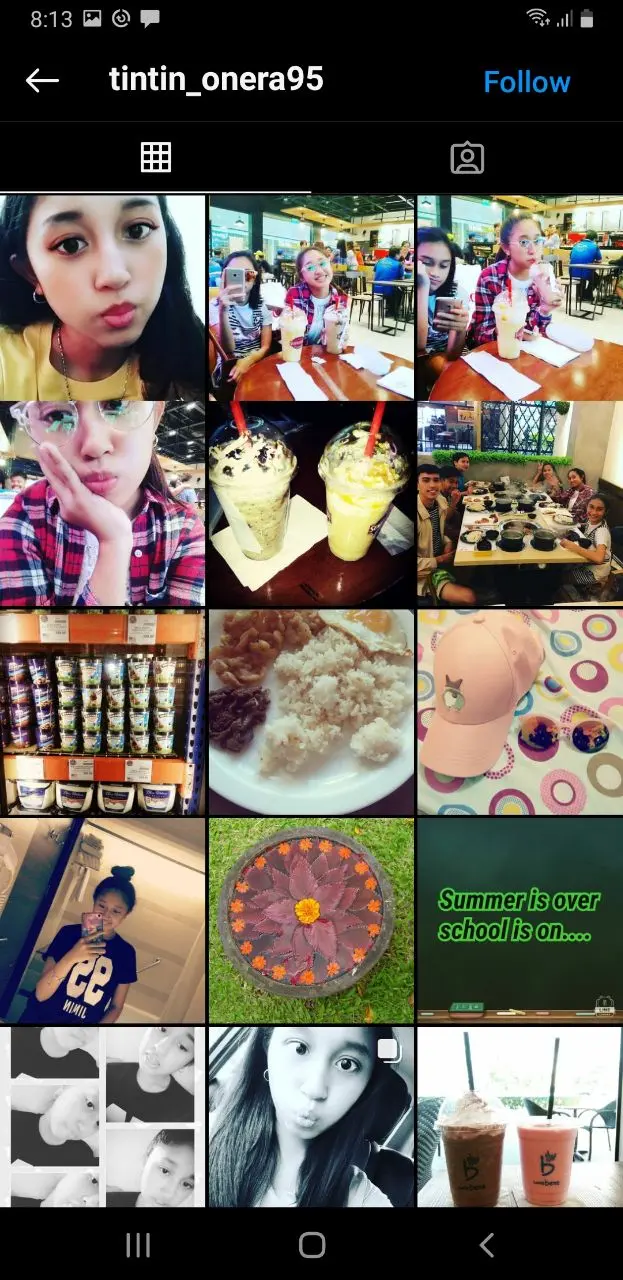The height and width of the screenshot is (1280, 623).
Task: Open the ice cream shelf post
Action: point(102,711)
